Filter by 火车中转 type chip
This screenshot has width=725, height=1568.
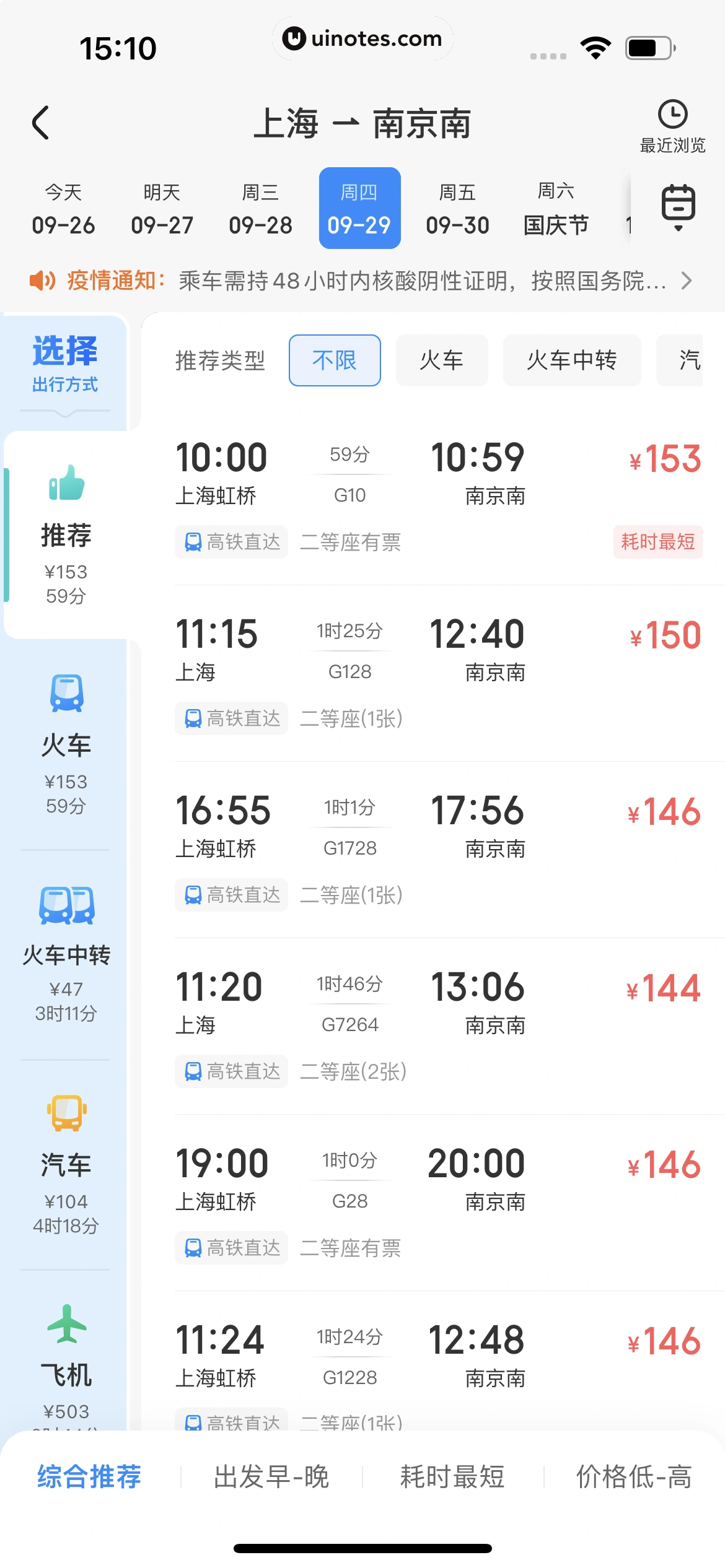571,360
